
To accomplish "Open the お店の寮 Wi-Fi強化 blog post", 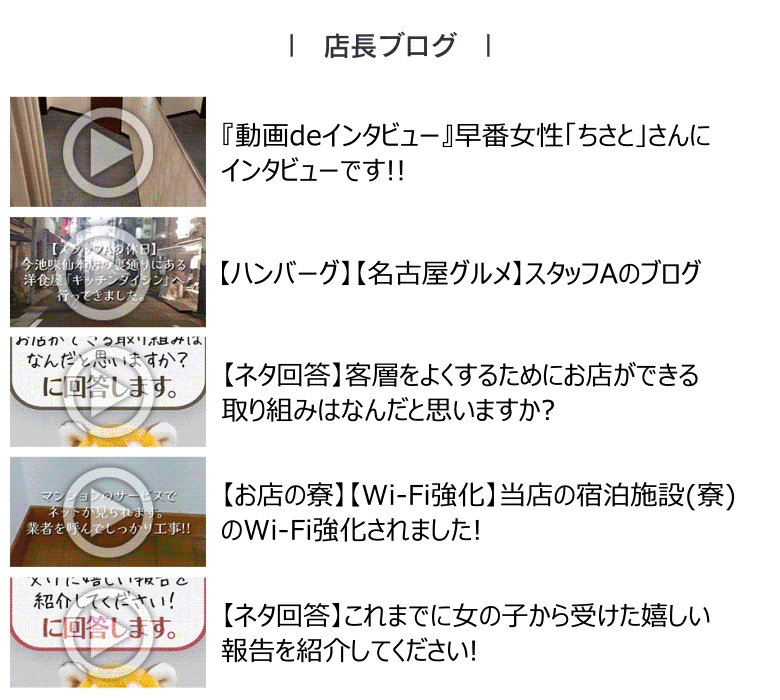I will click(478, 512).
